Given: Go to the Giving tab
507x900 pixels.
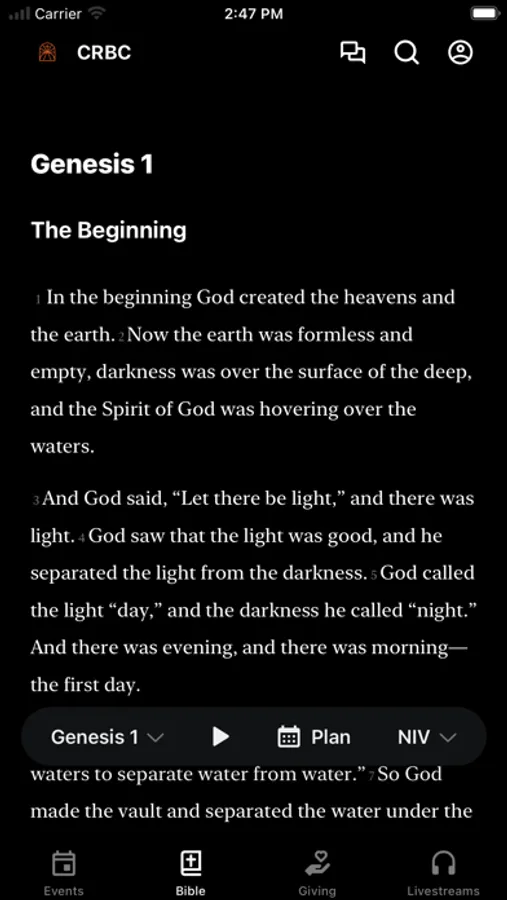Looking at the screenshot, I should [x=317, y=874].
